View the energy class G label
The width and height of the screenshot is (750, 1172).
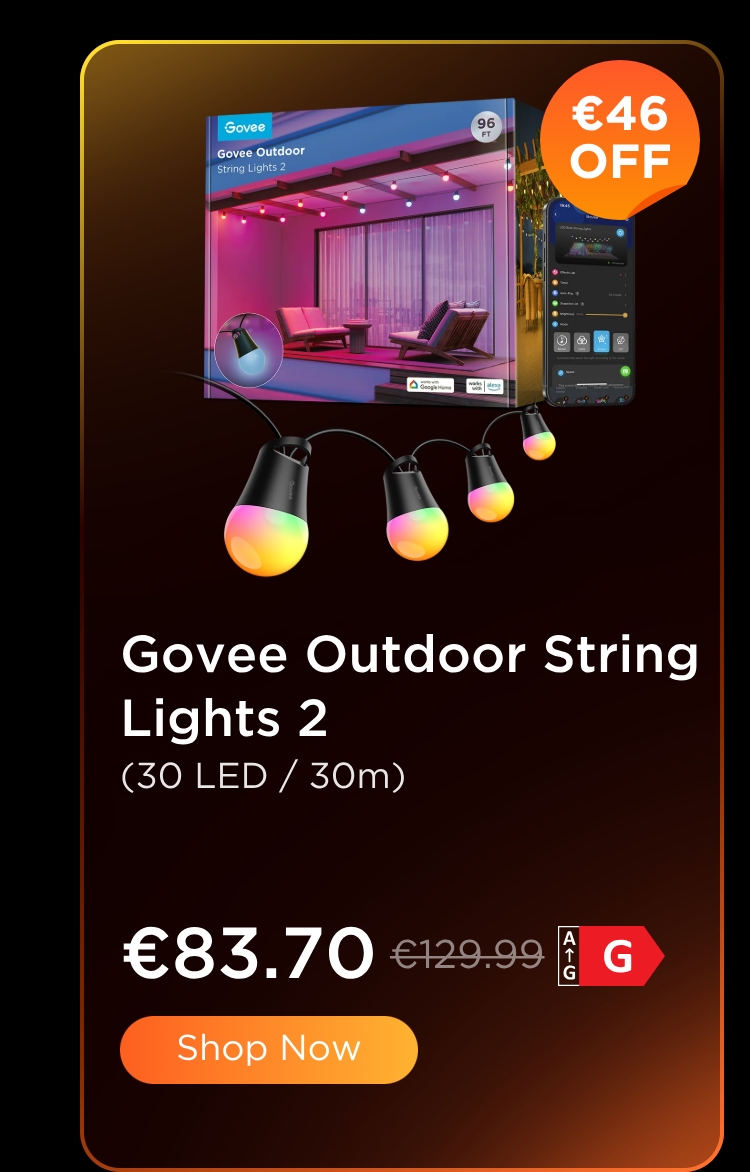(x=611, y=956)
